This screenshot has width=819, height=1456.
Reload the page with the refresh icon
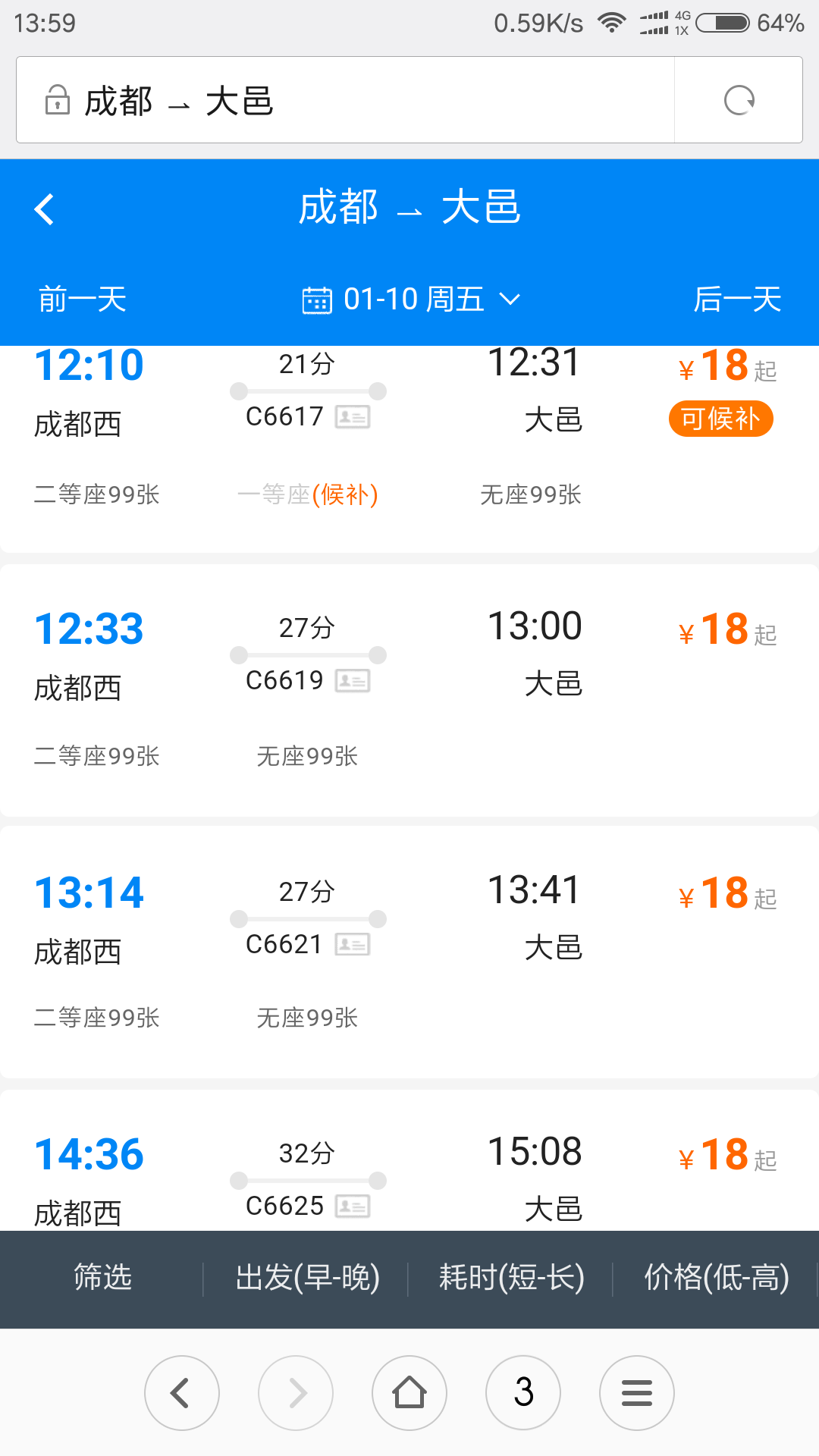[x=739, y=100]
